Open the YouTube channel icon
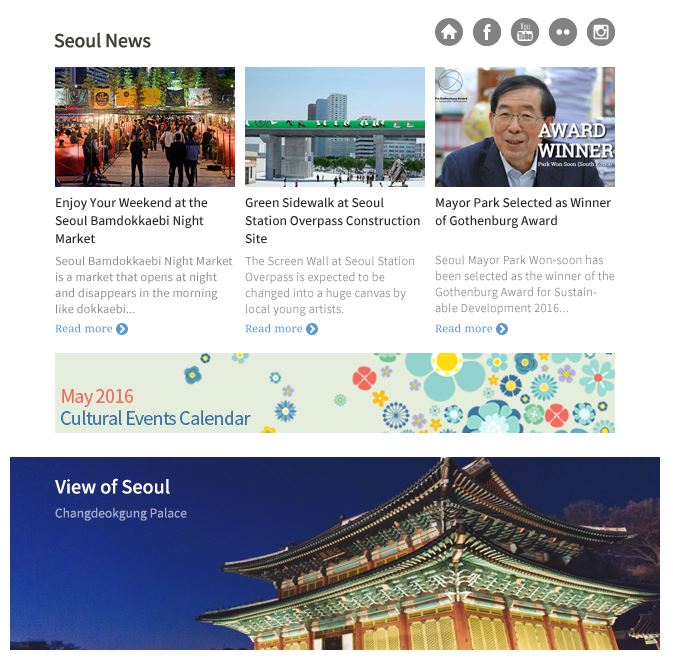 [x=525, y=32]
